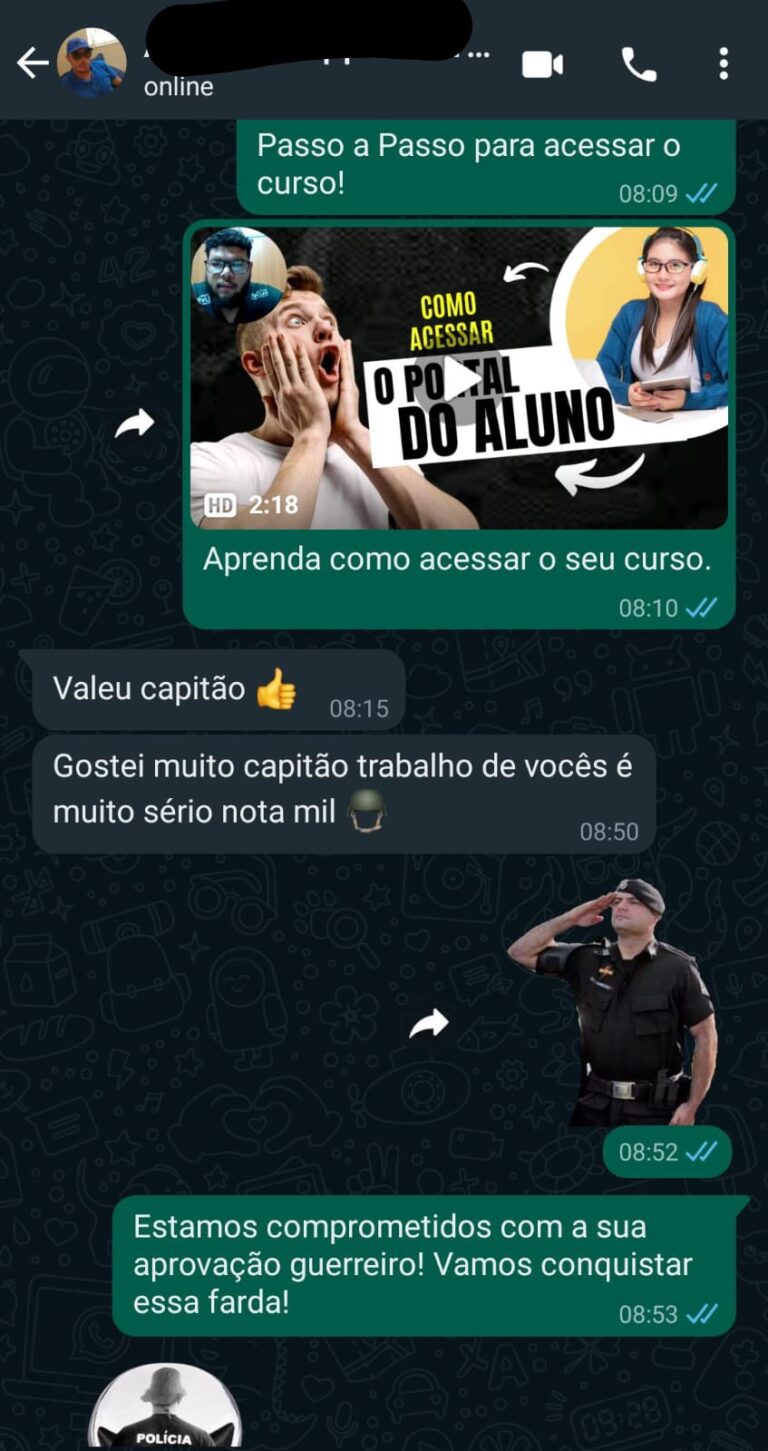The width and height of the screenshot is (768, 1451).
Task: Forward the saluting officer sticker
Action: click(x=429, y=1022)
